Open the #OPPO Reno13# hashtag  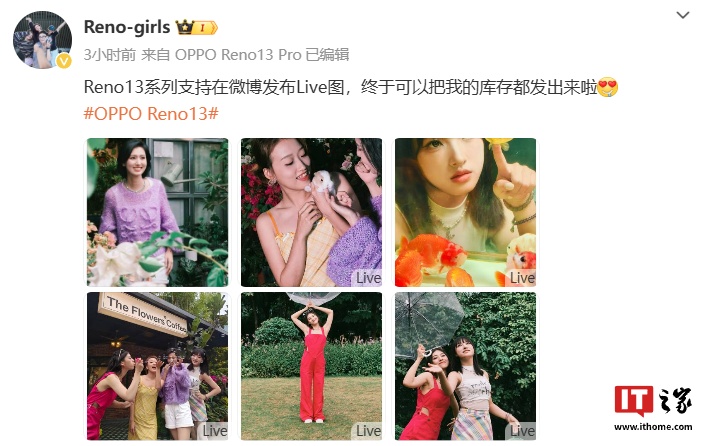pos(150,113)
